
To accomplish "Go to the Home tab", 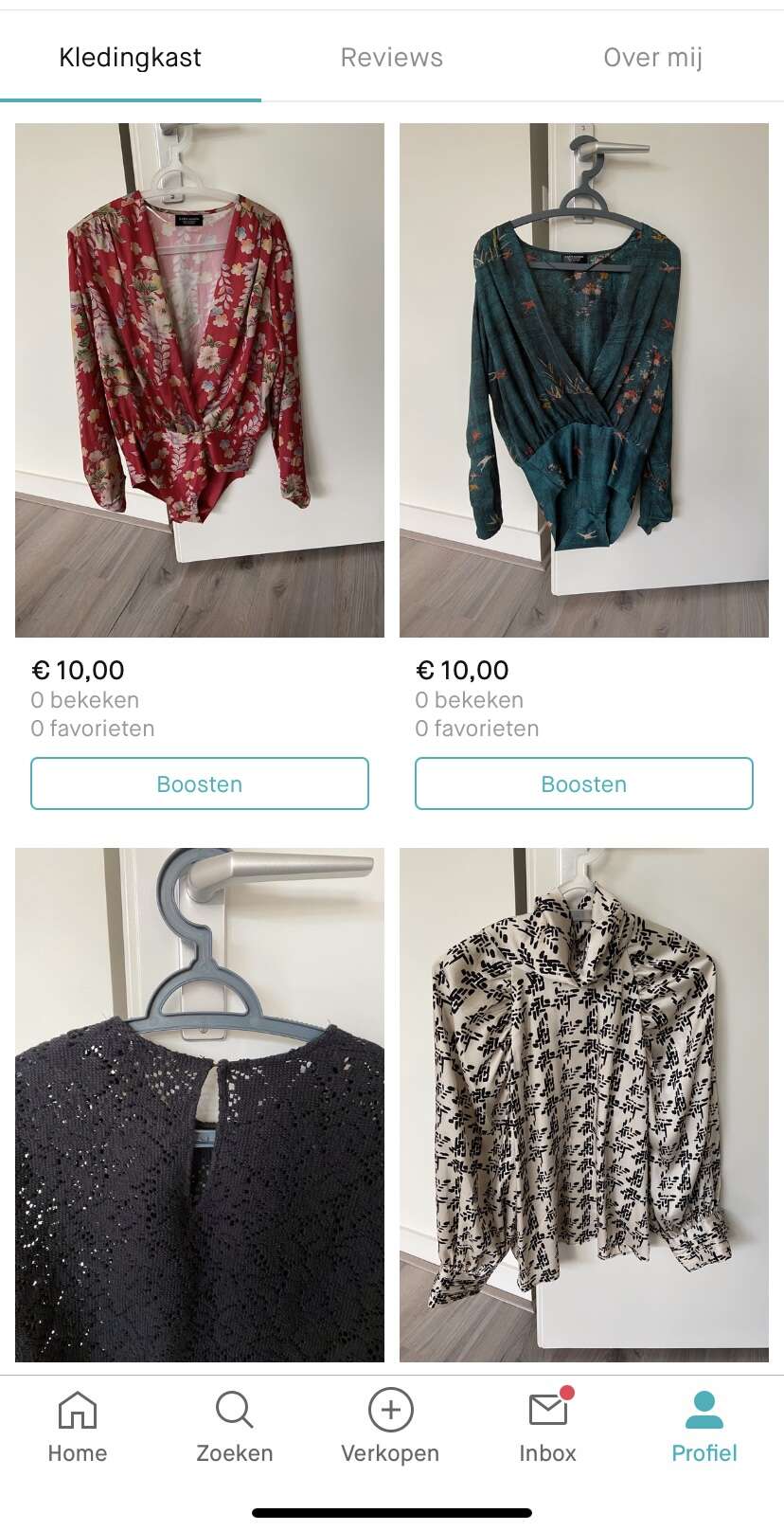I will point(78,1426).
